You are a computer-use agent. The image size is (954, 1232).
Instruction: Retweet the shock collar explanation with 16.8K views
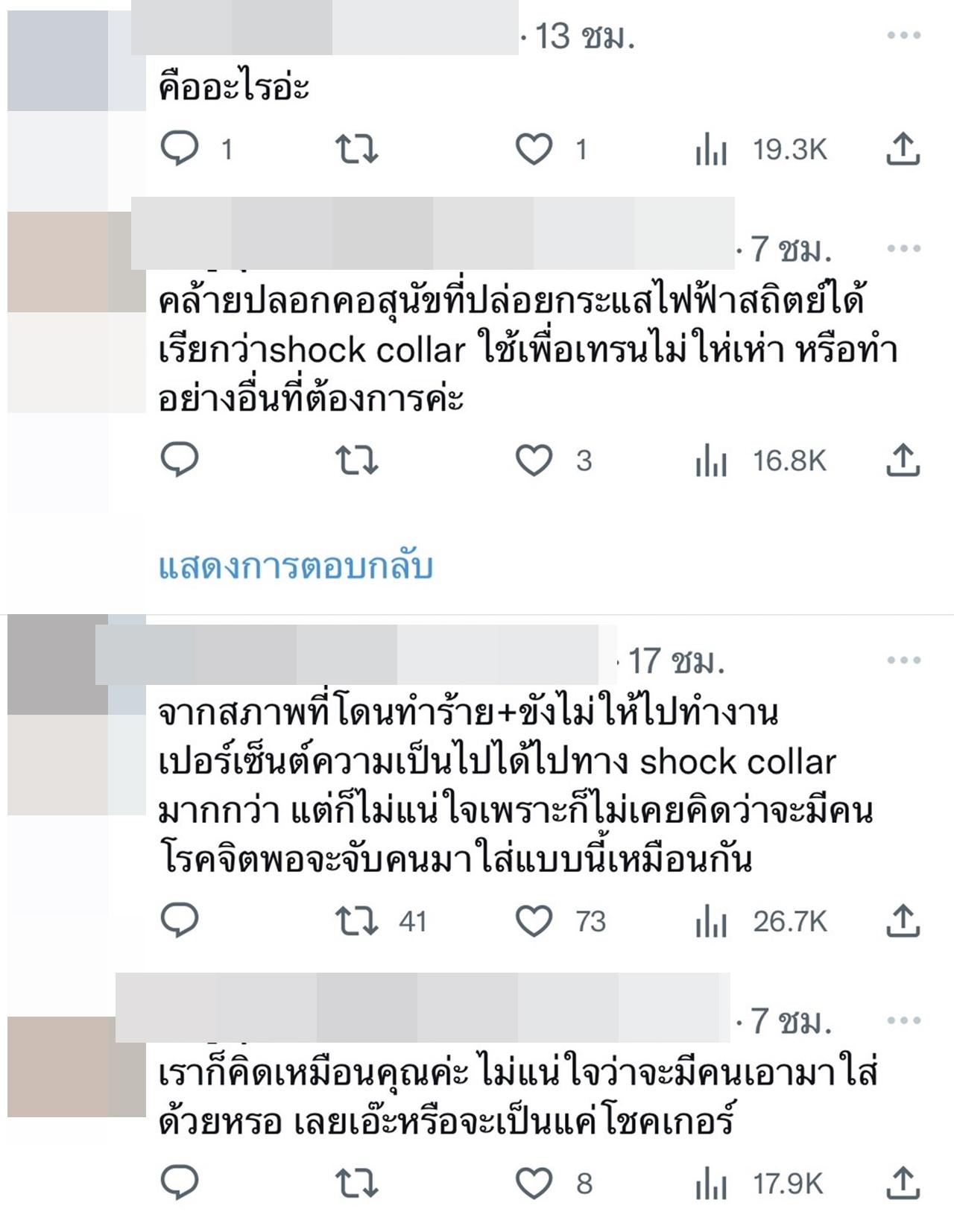click(x=356, y=461)
